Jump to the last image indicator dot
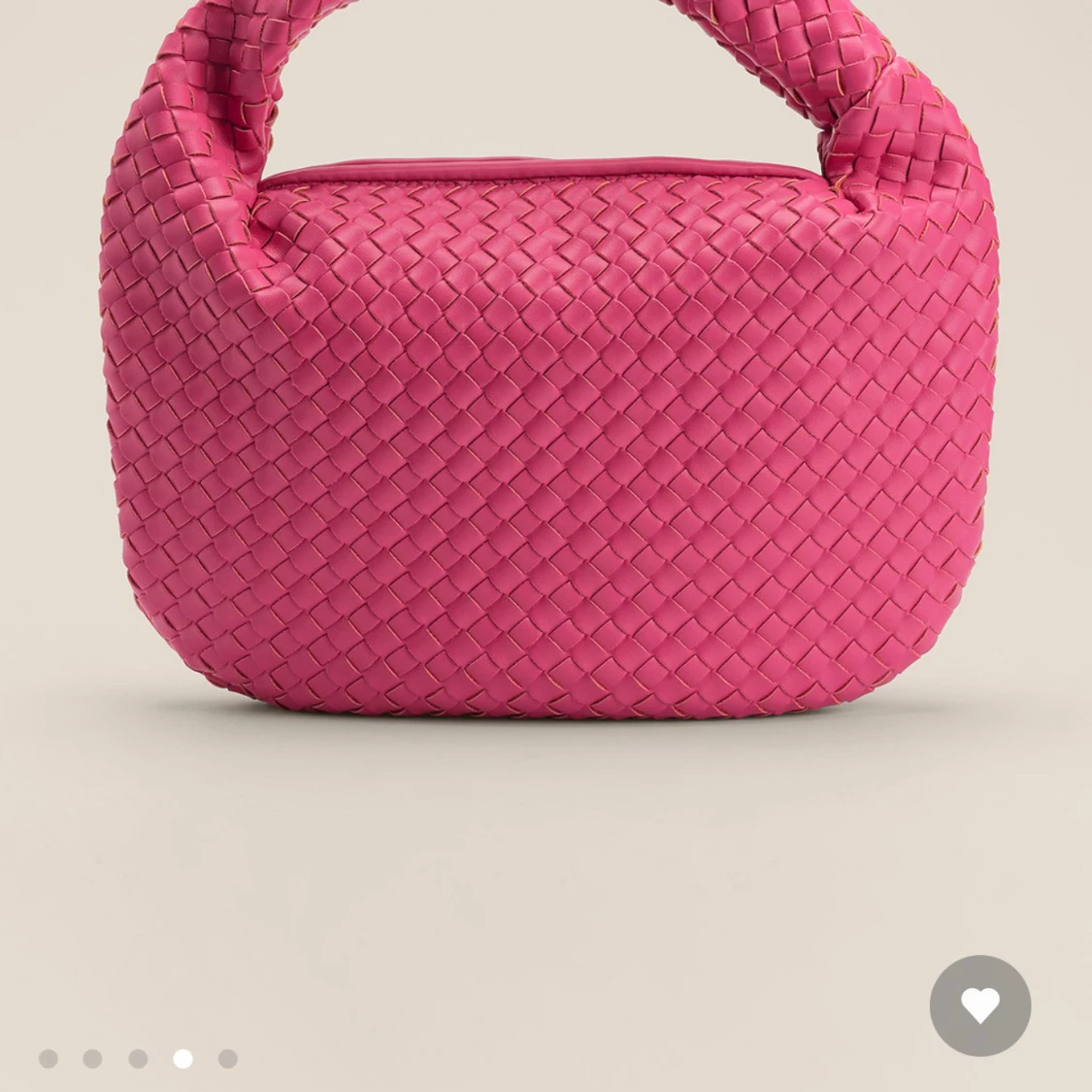 coord(227,1058)
